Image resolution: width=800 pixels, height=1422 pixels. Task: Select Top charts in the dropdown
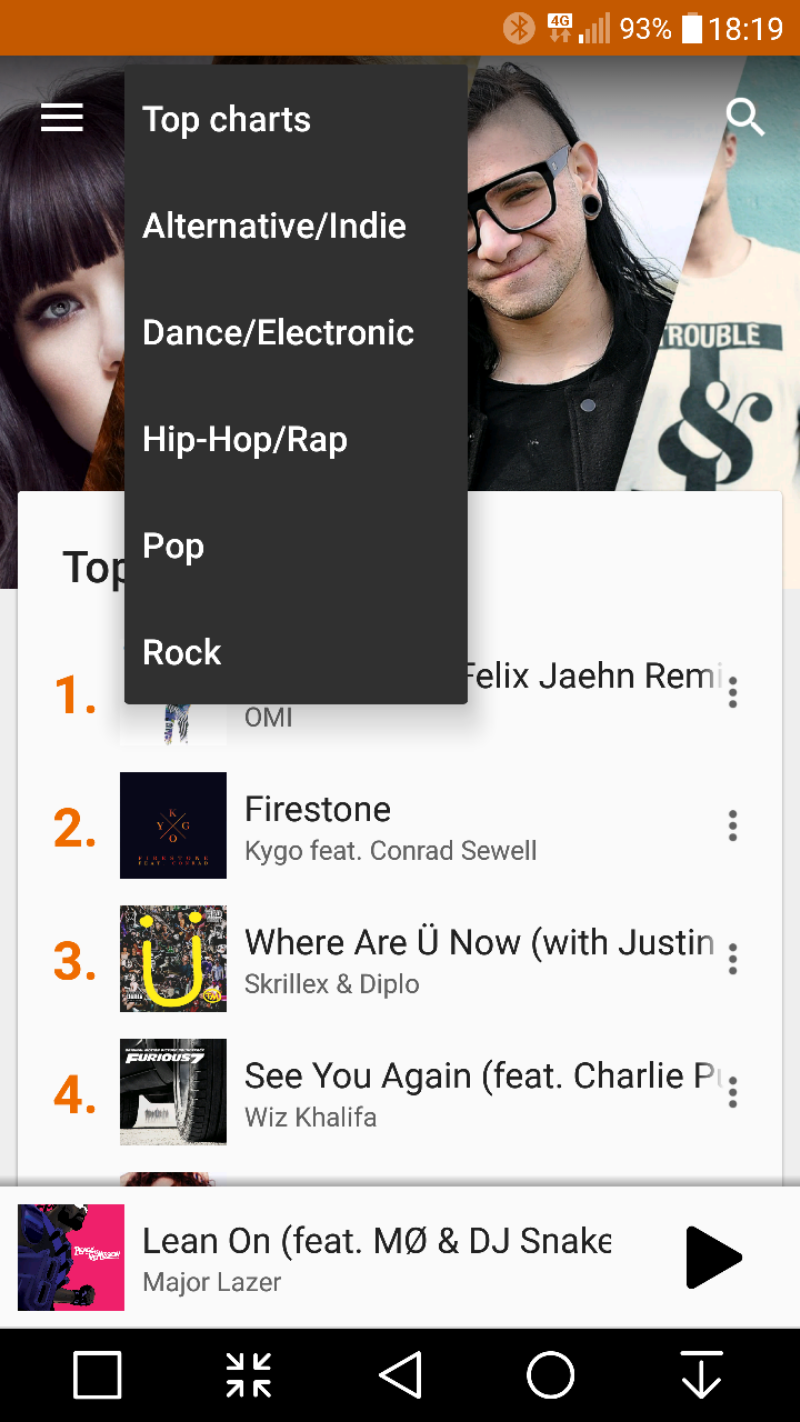pyautogui.click(x=227, y=119)
